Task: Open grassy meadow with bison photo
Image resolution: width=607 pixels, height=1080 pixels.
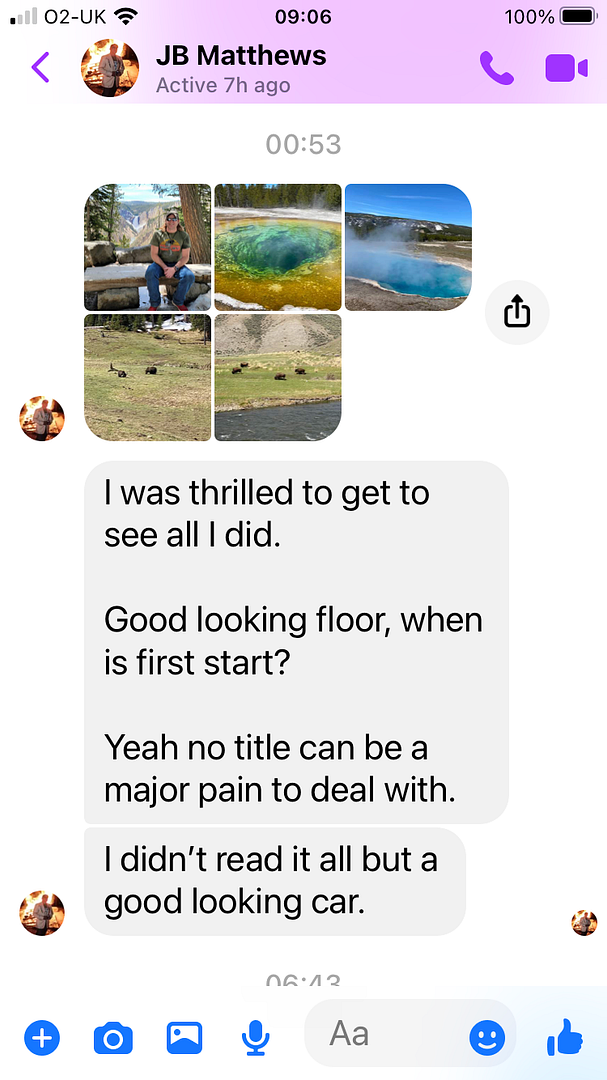Action: [x=147, y=377]
